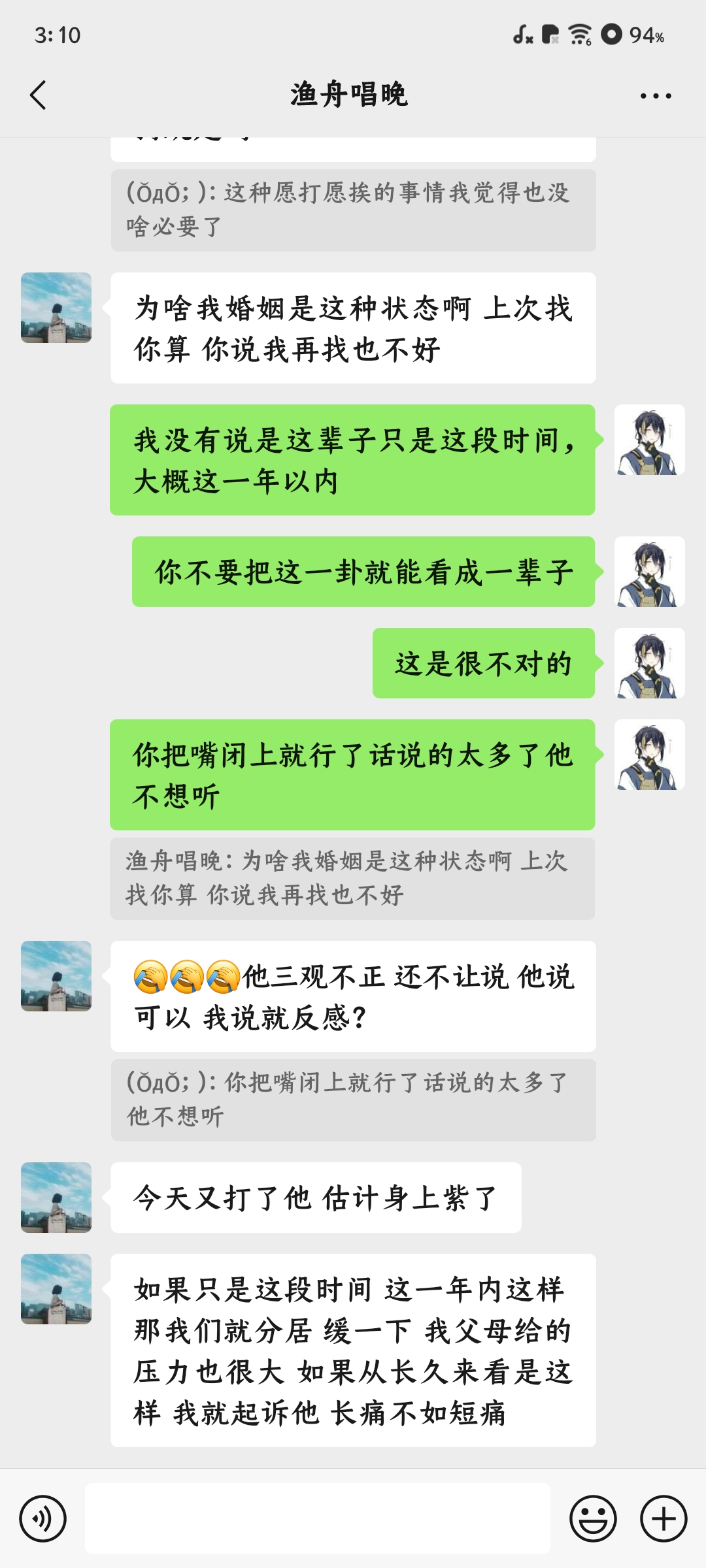Jump to quoted reply 你把嘴闭上就行了话说的太多了
706x1568 pixels.
[x=353, y=1100]
